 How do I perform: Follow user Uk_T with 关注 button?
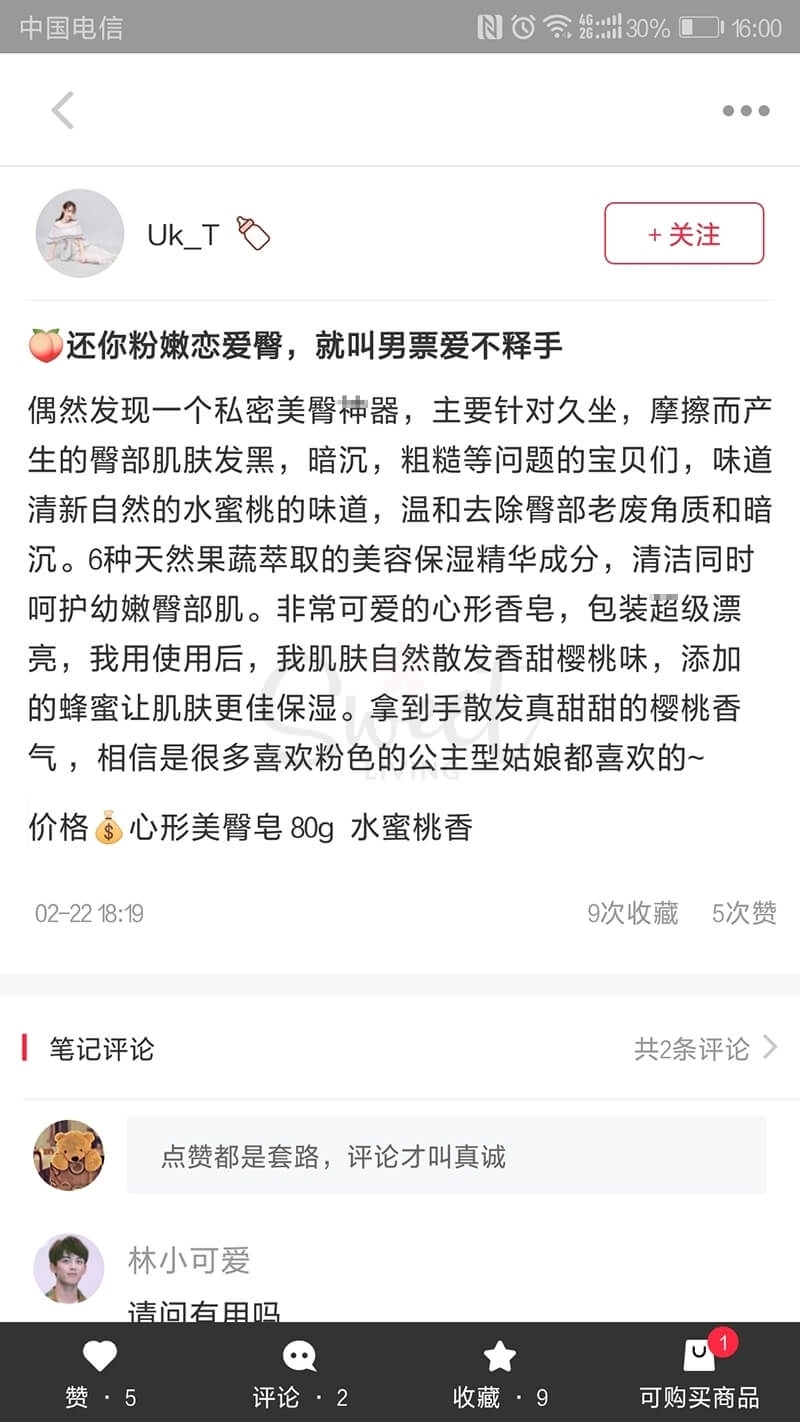click(x=684, y=234)
